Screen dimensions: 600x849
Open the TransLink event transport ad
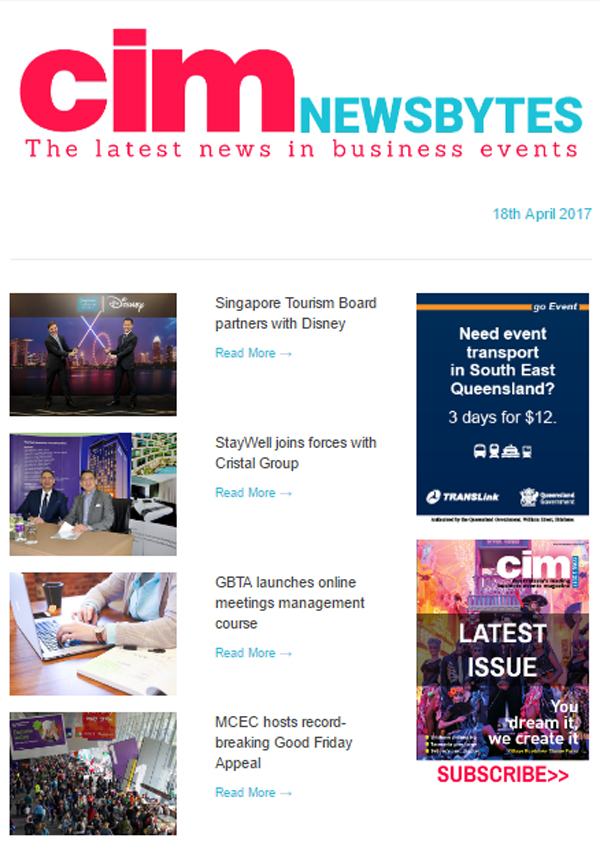tap(502, 404)
